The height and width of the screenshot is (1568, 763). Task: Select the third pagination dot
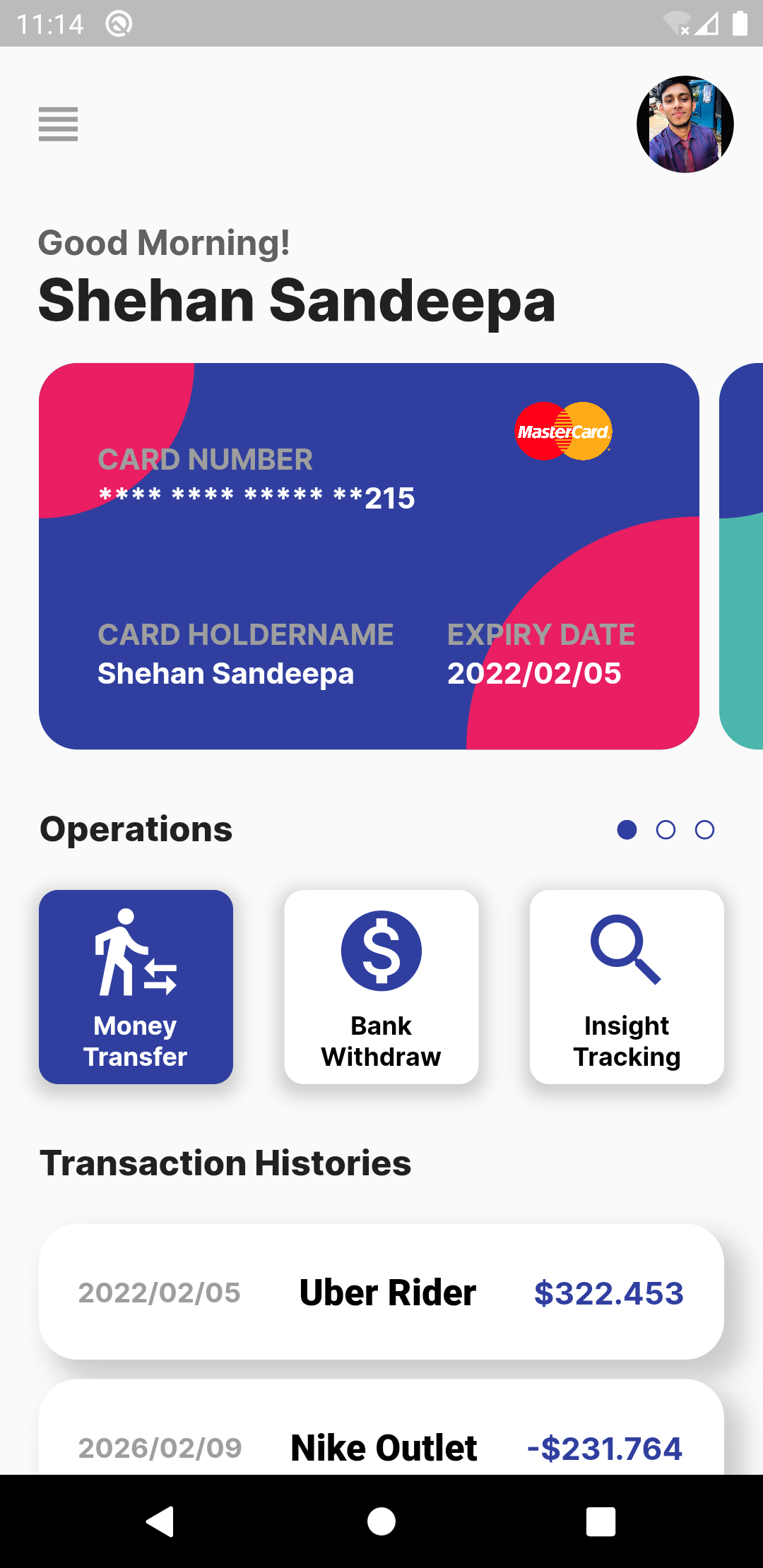tap(704, 831)
